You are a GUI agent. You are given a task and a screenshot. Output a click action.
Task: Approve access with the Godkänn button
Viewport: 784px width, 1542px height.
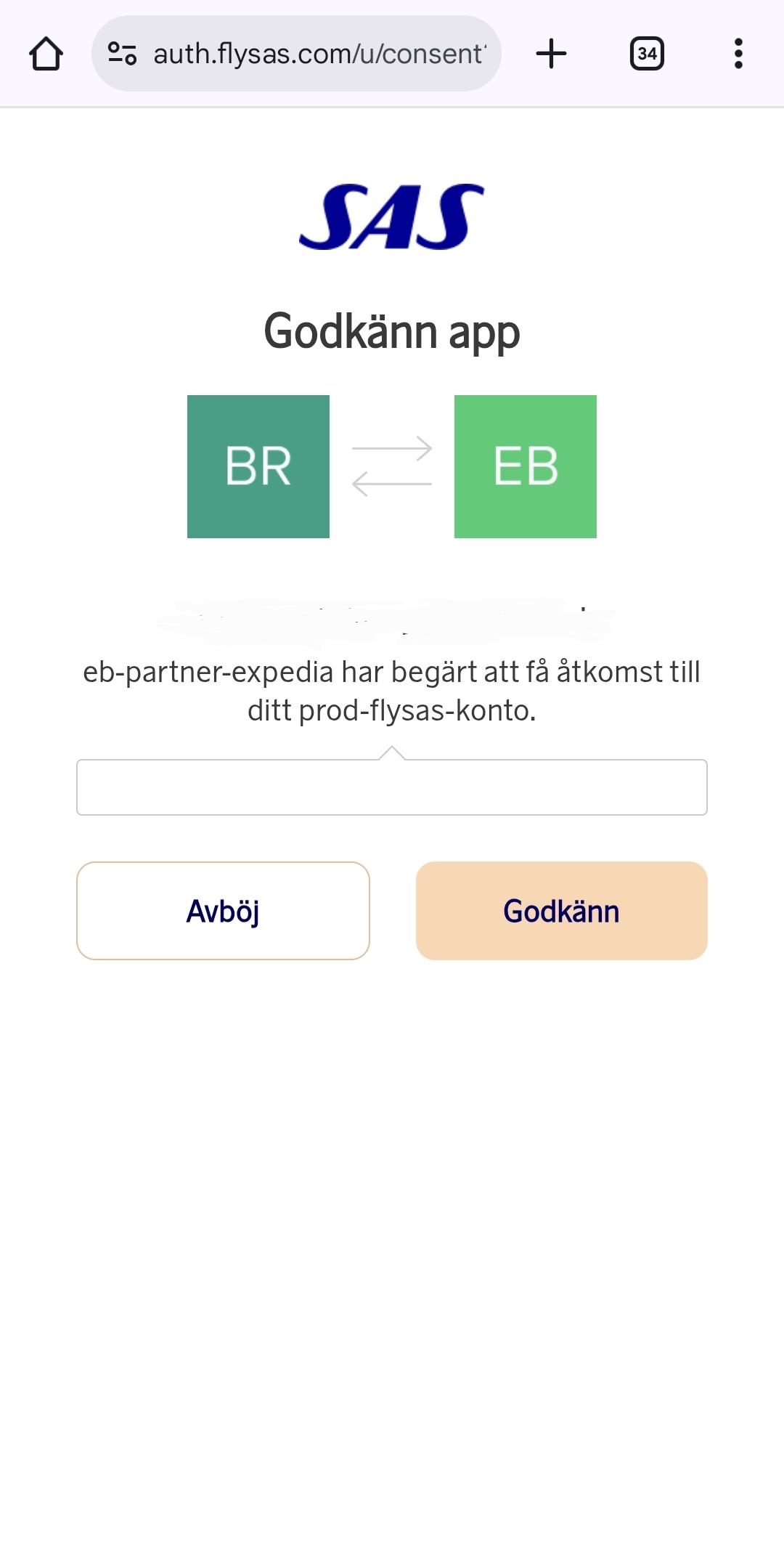(561, 911)
